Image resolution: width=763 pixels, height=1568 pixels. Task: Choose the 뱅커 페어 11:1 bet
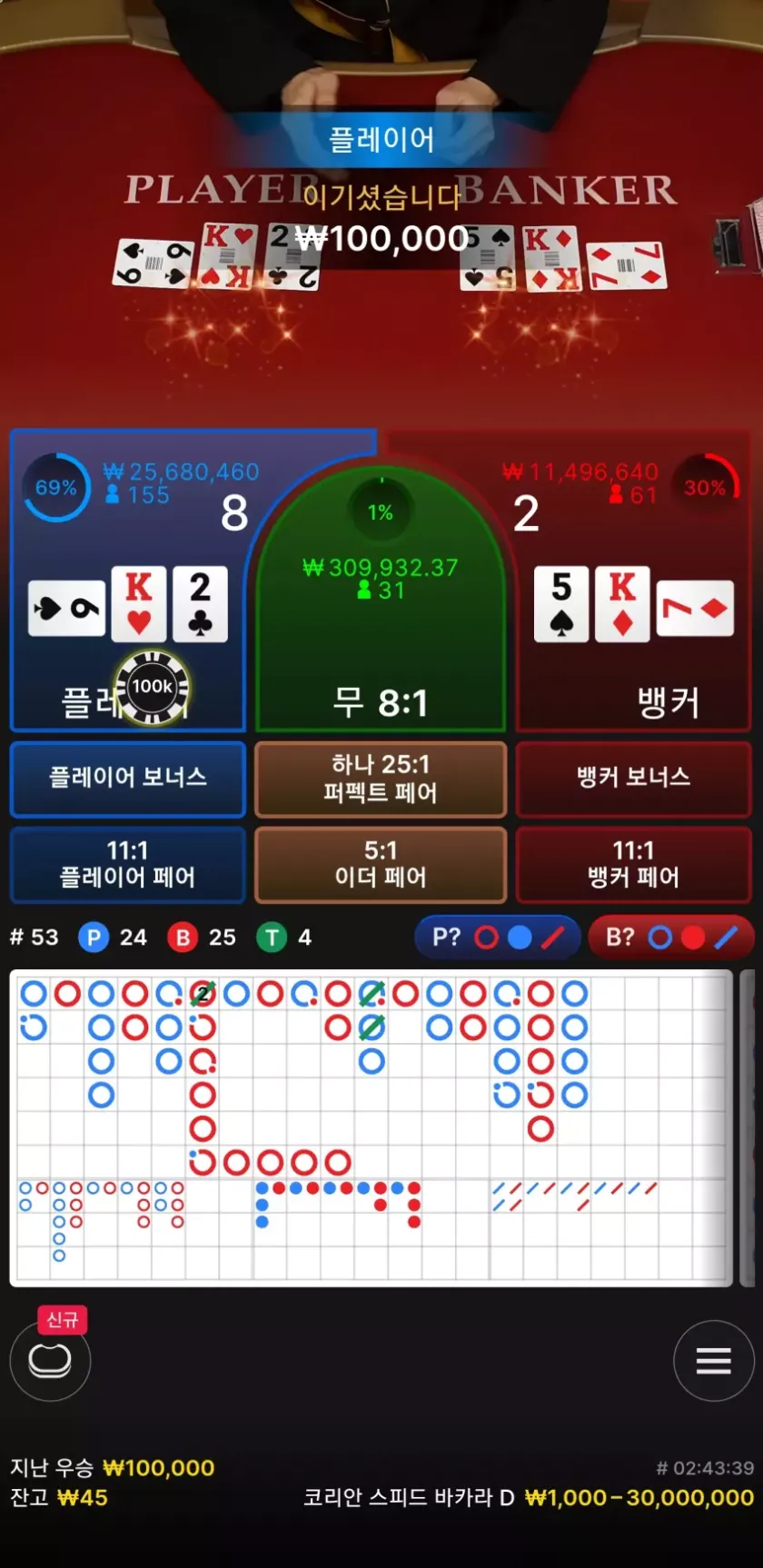633,863
